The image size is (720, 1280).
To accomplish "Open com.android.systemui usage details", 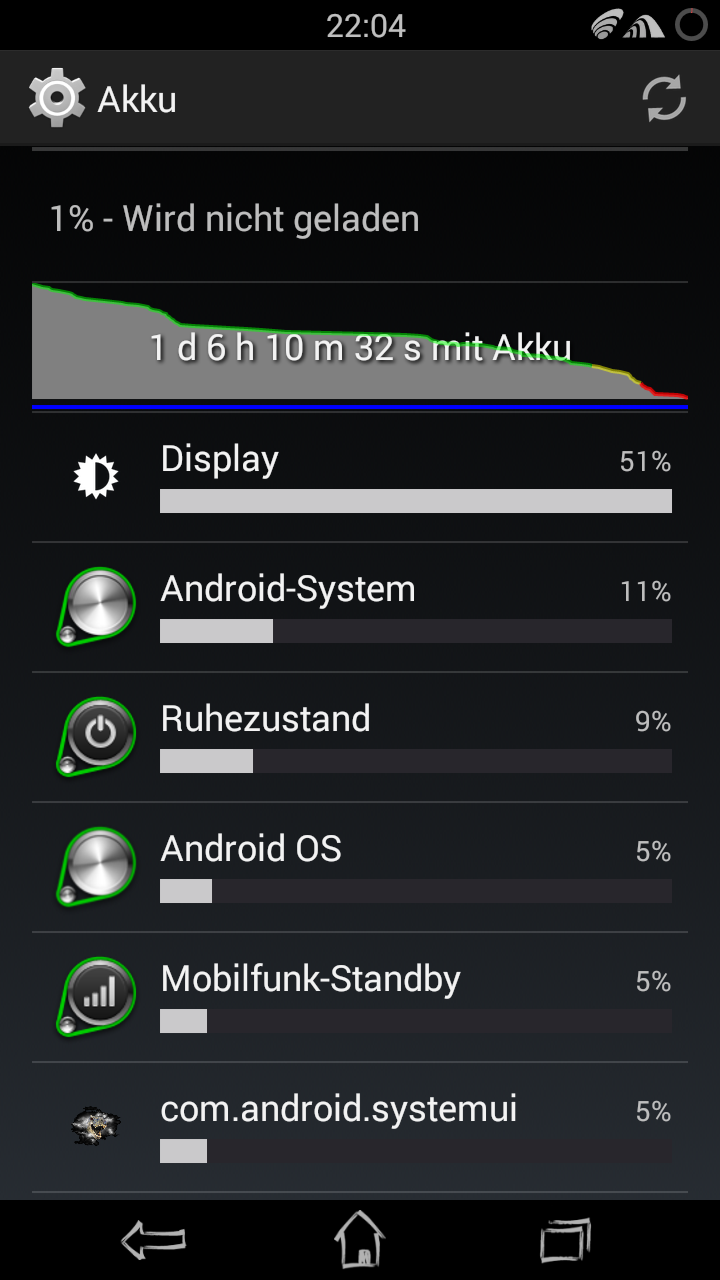I will [x=360, y=1127].
